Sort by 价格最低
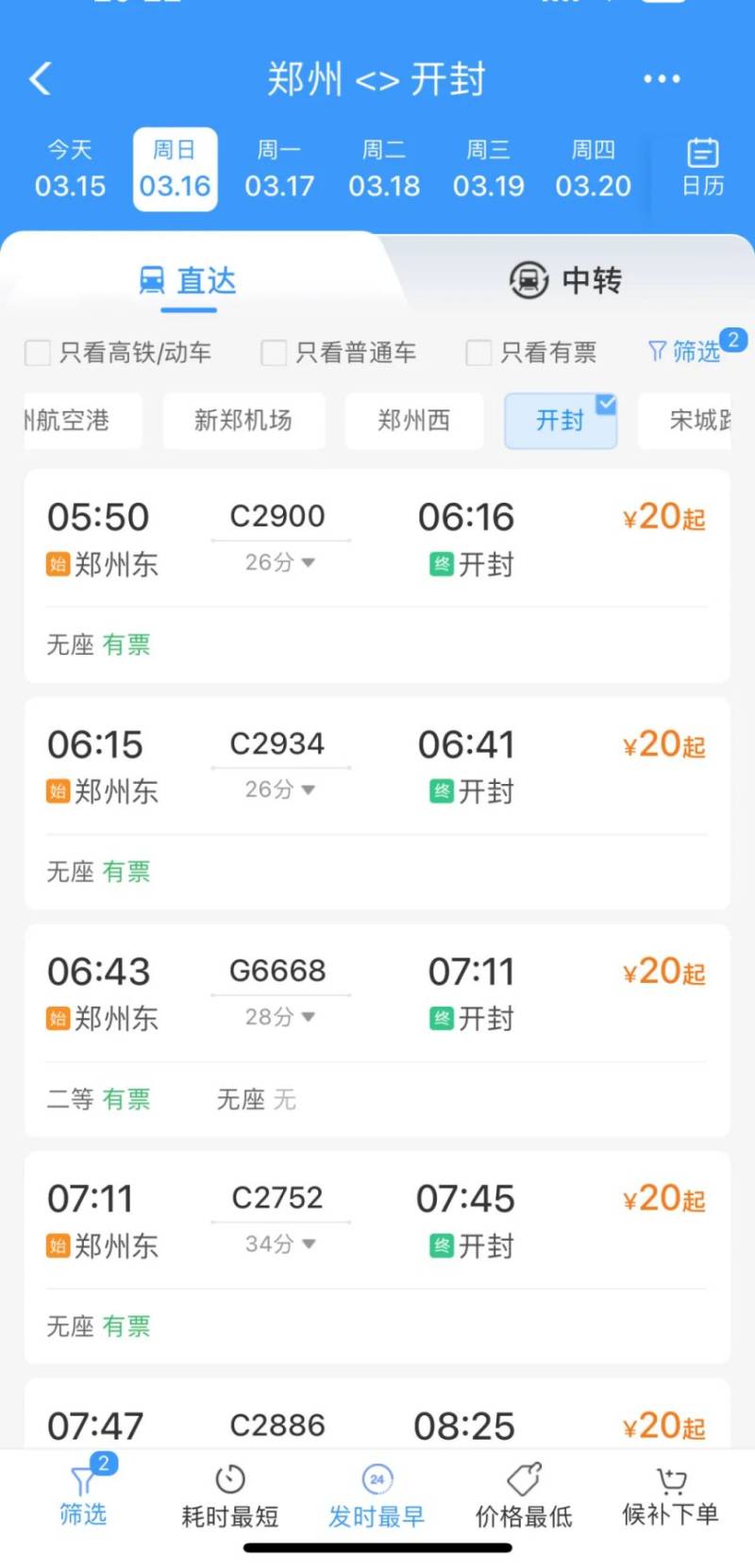The width and height of the screenshot is (755, 1568). 524,1496
